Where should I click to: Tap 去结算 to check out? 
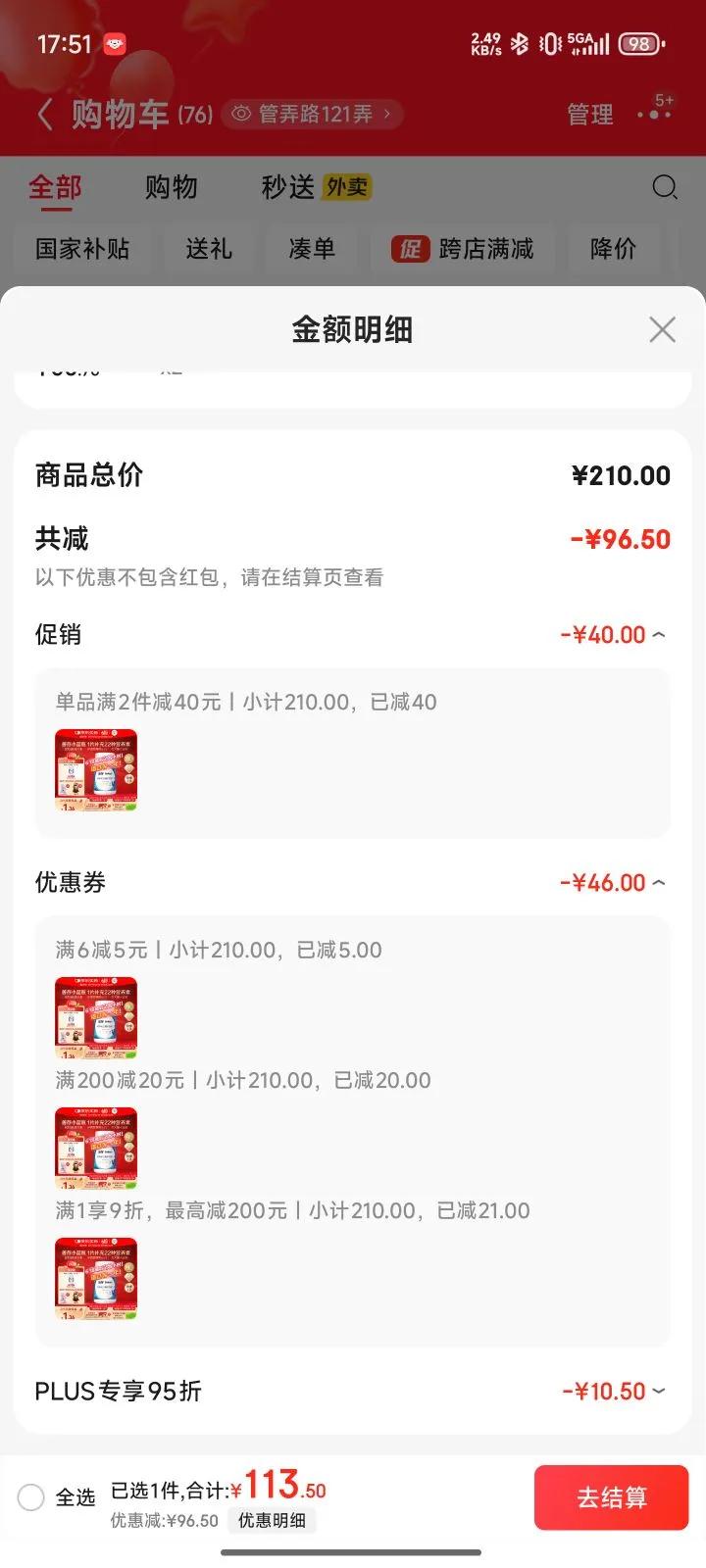pos(611,1497)
